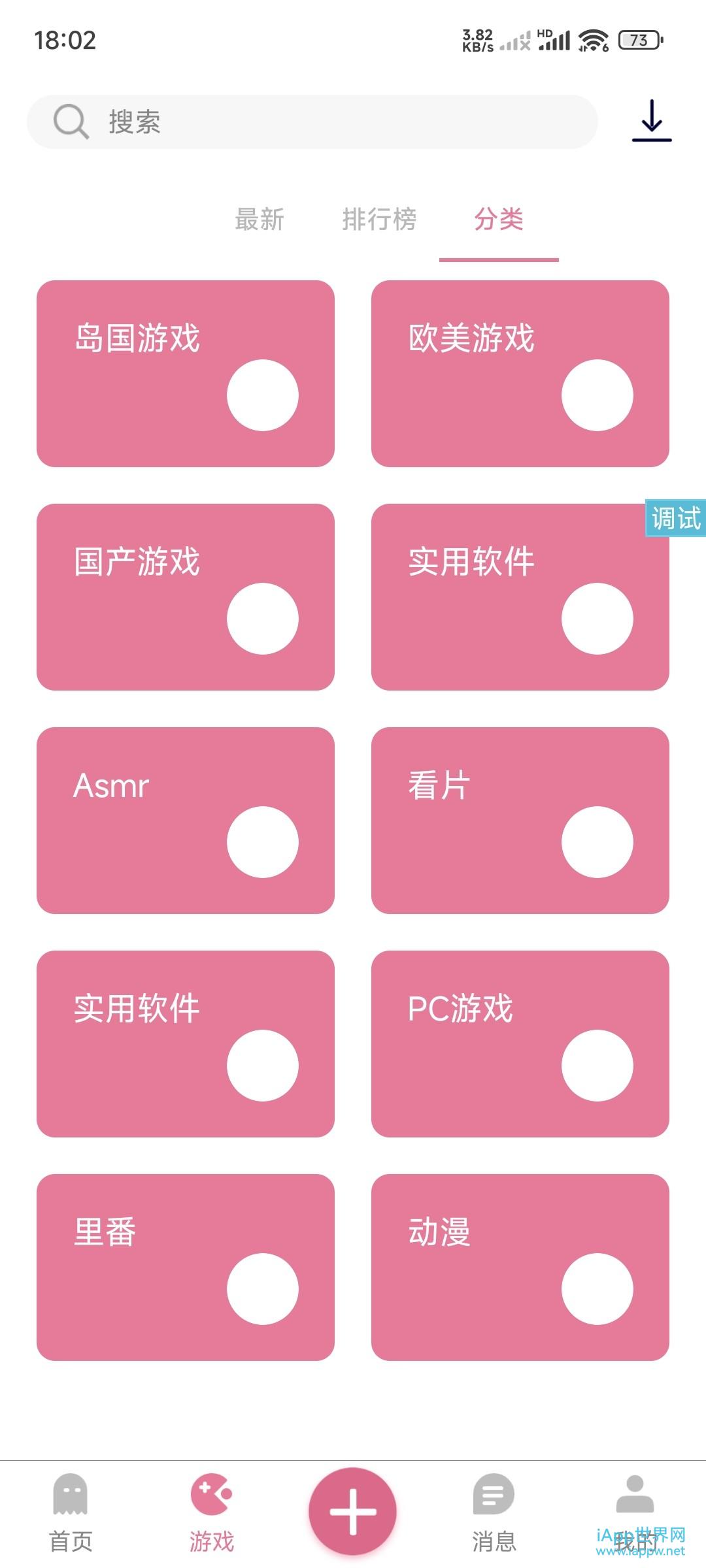Open the 国产游戏 category card

tap(186, 596)
